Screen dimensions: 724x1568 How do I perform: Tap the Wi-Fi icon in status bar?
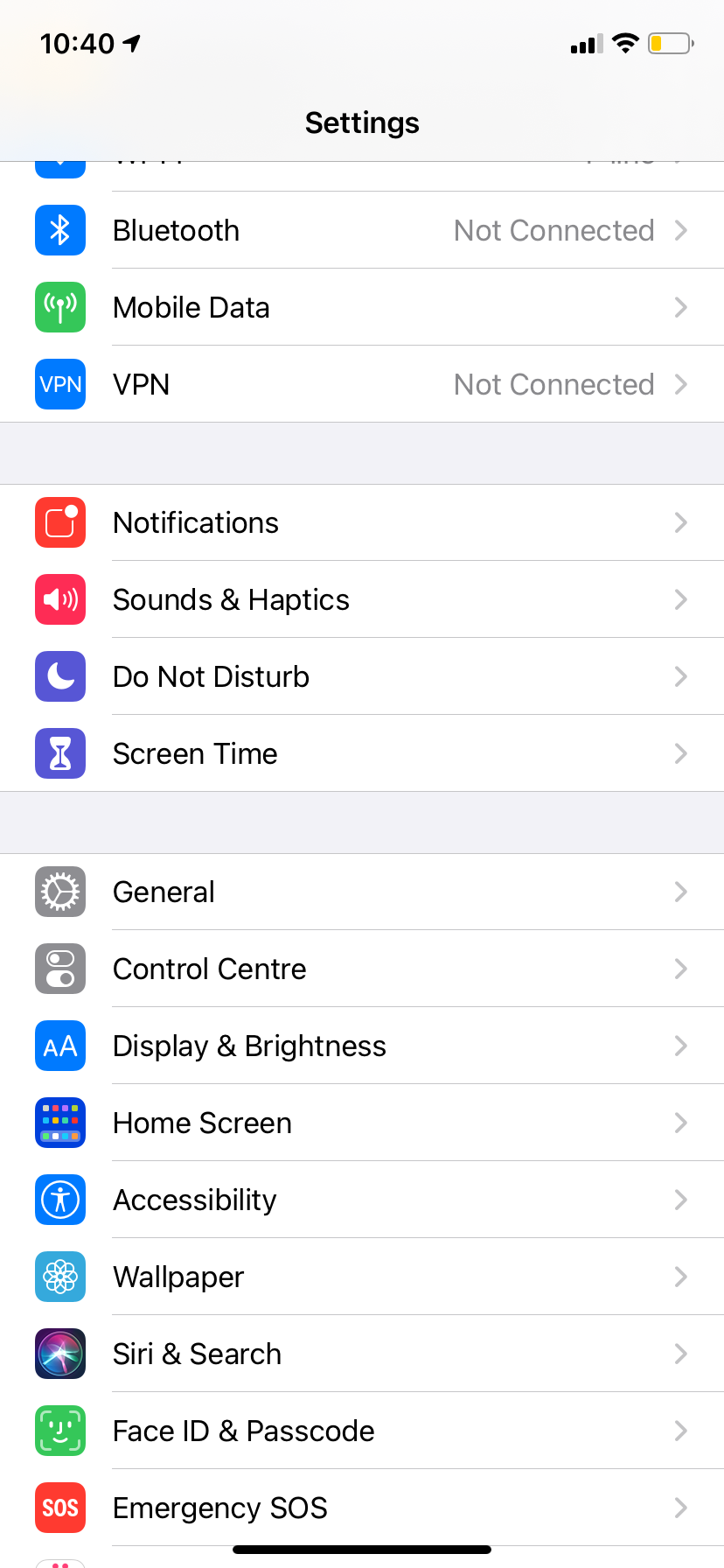click(626, 44)
